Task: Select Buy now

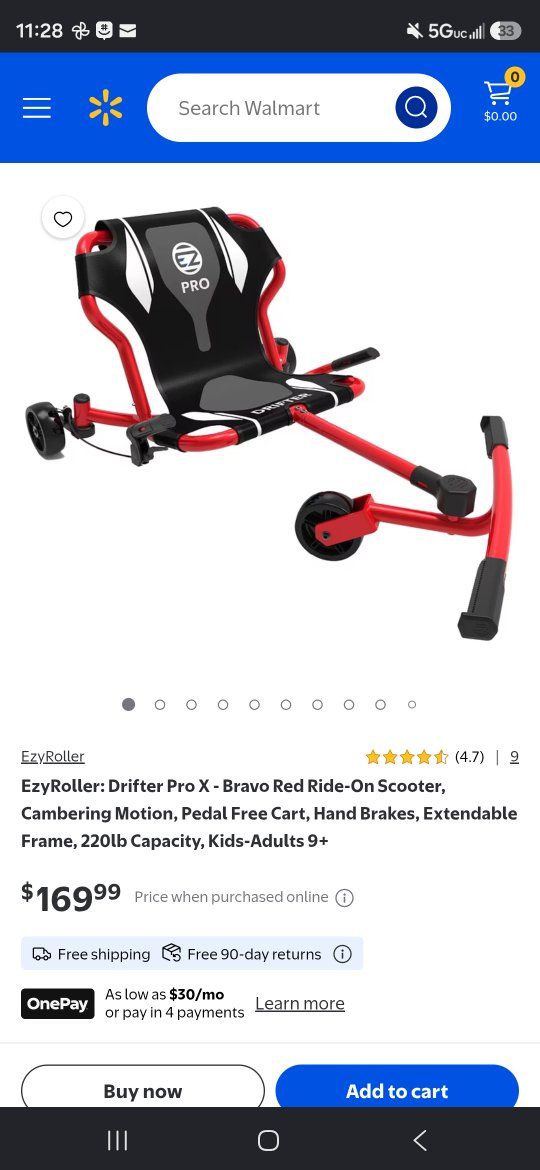Action: click(x=142, y=1091)
